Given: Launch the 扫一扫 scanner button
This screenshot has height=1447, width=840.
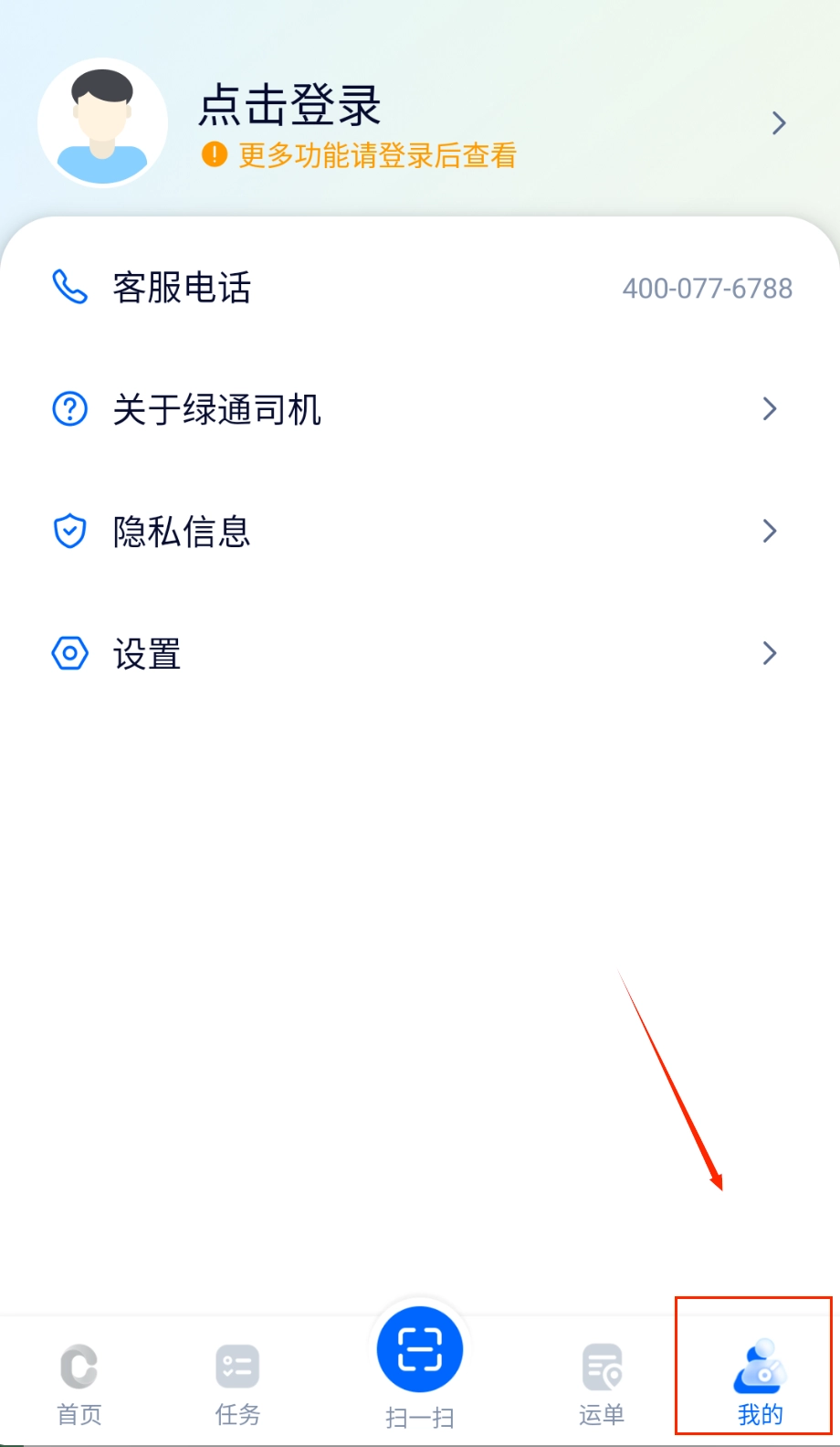Looking at the screenshot, I should [x=420, y=1352].
